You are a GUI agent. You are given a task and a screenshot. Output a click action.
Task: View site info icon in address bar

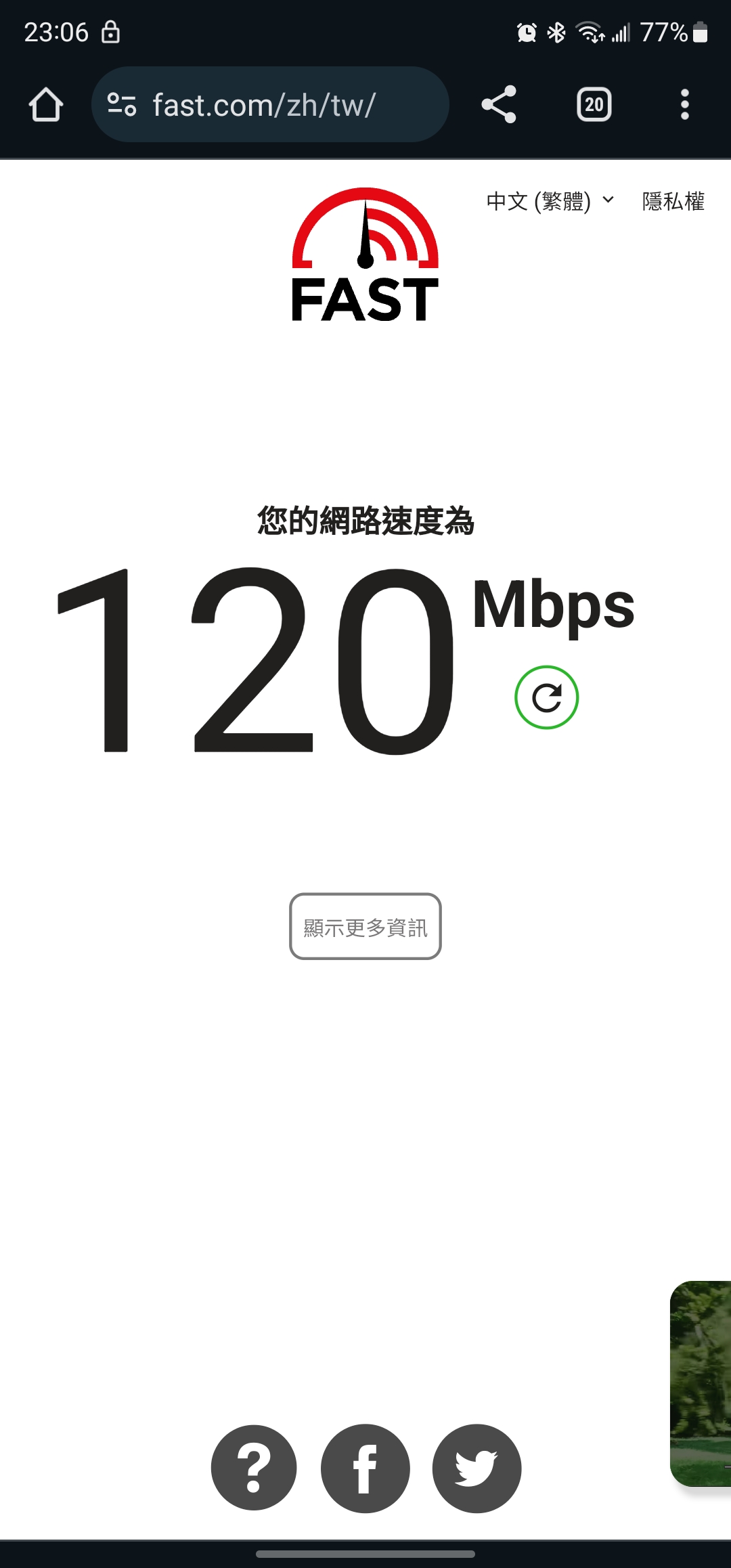122,105
